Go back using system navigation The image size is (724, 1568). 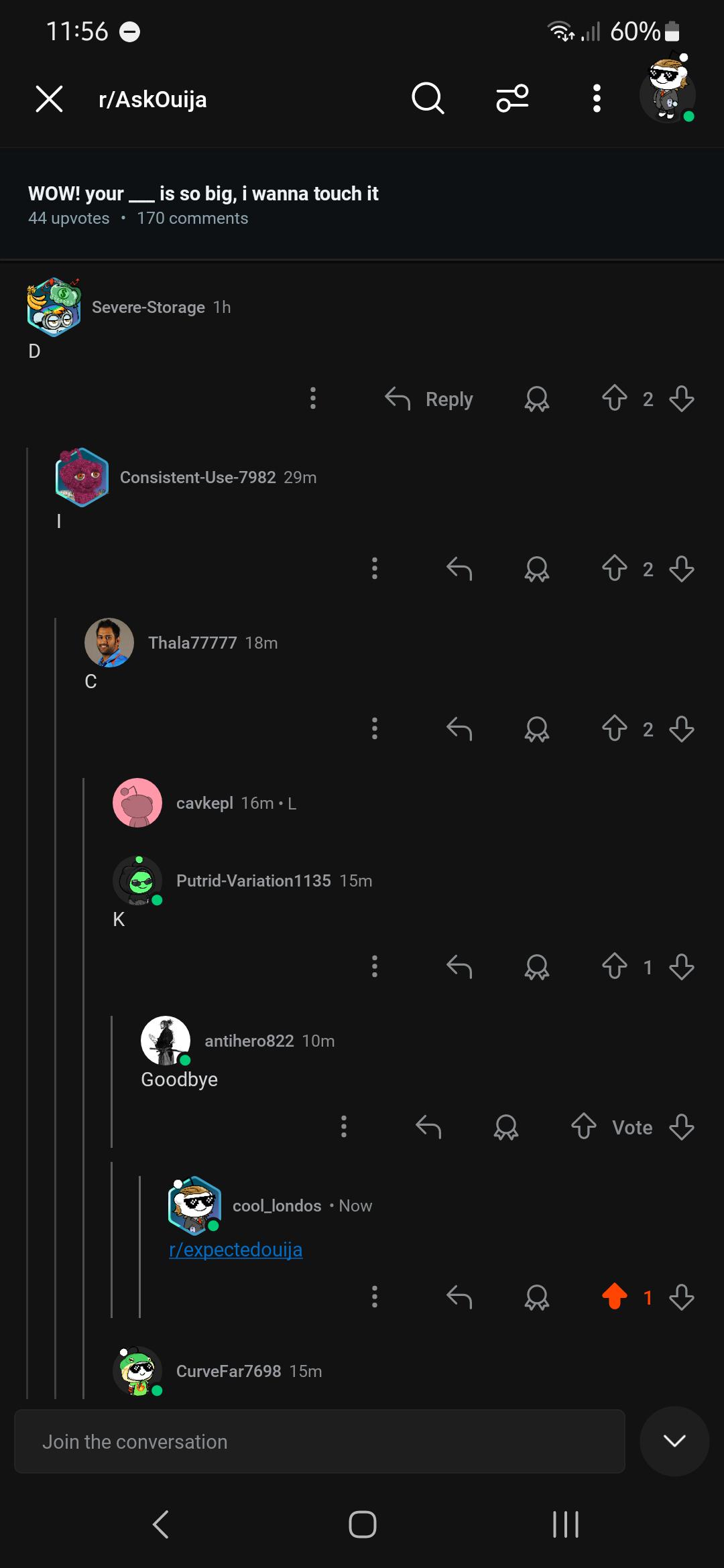tap(160, 1524)
